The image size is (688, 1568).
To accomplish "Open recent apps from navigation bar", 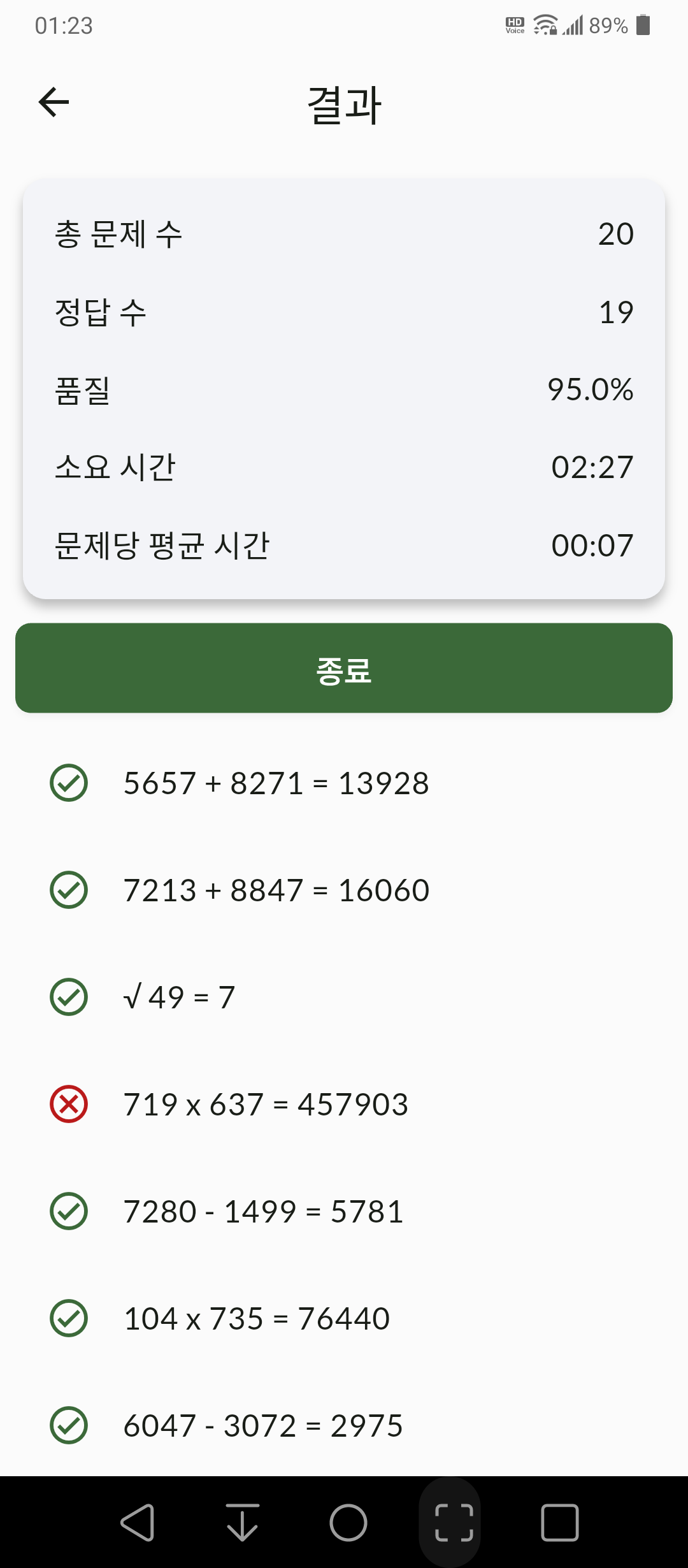I will [x=560, y=1523].
